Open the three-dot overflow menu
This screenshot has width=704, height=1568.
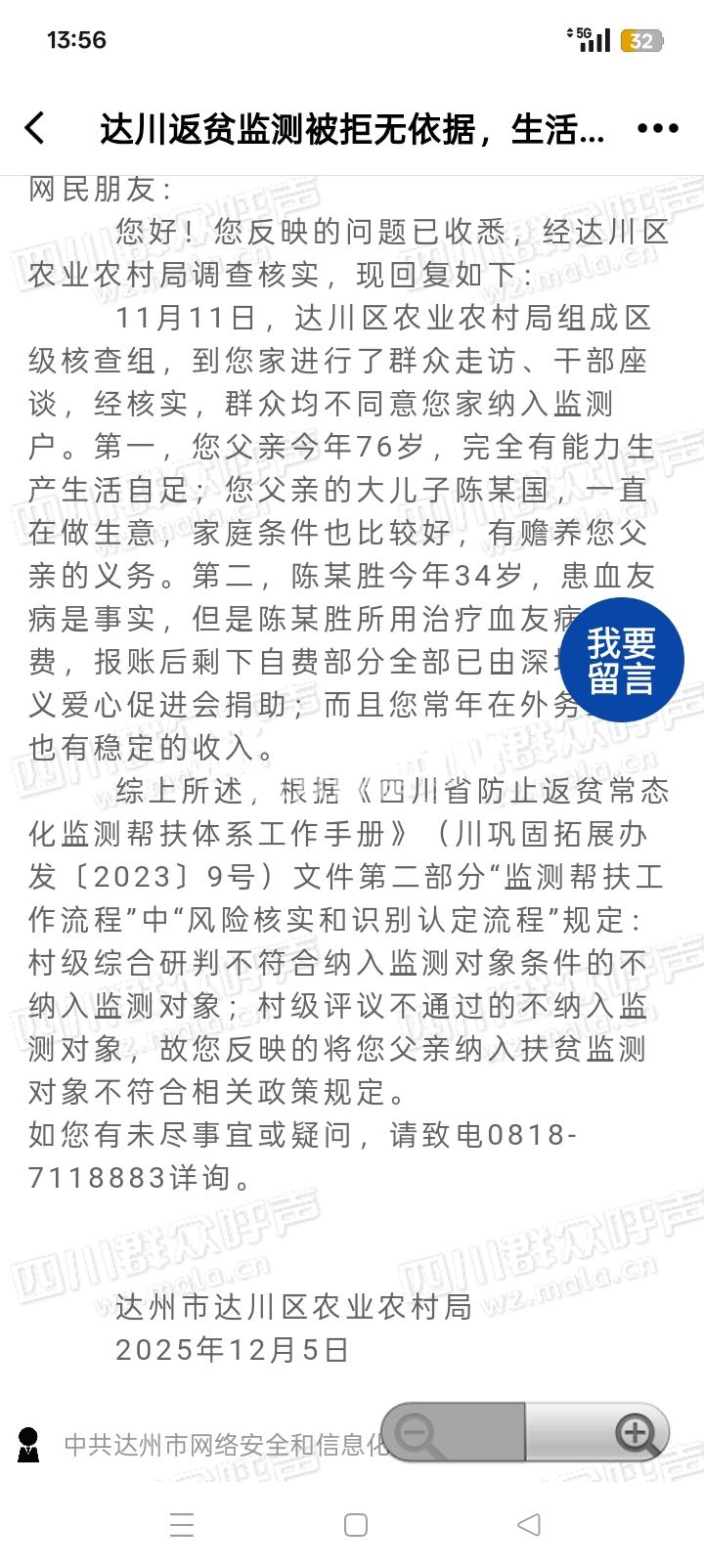click(657, 128)
